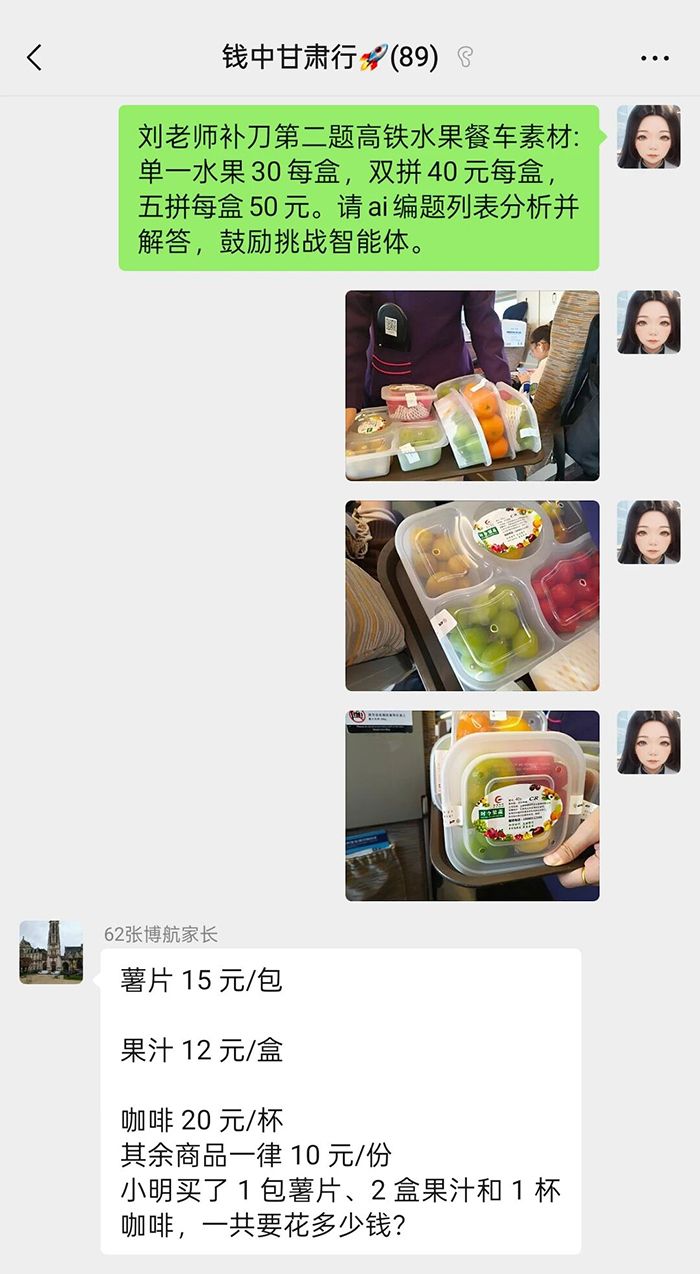Open the chat overflow menu

pos(655,58)
